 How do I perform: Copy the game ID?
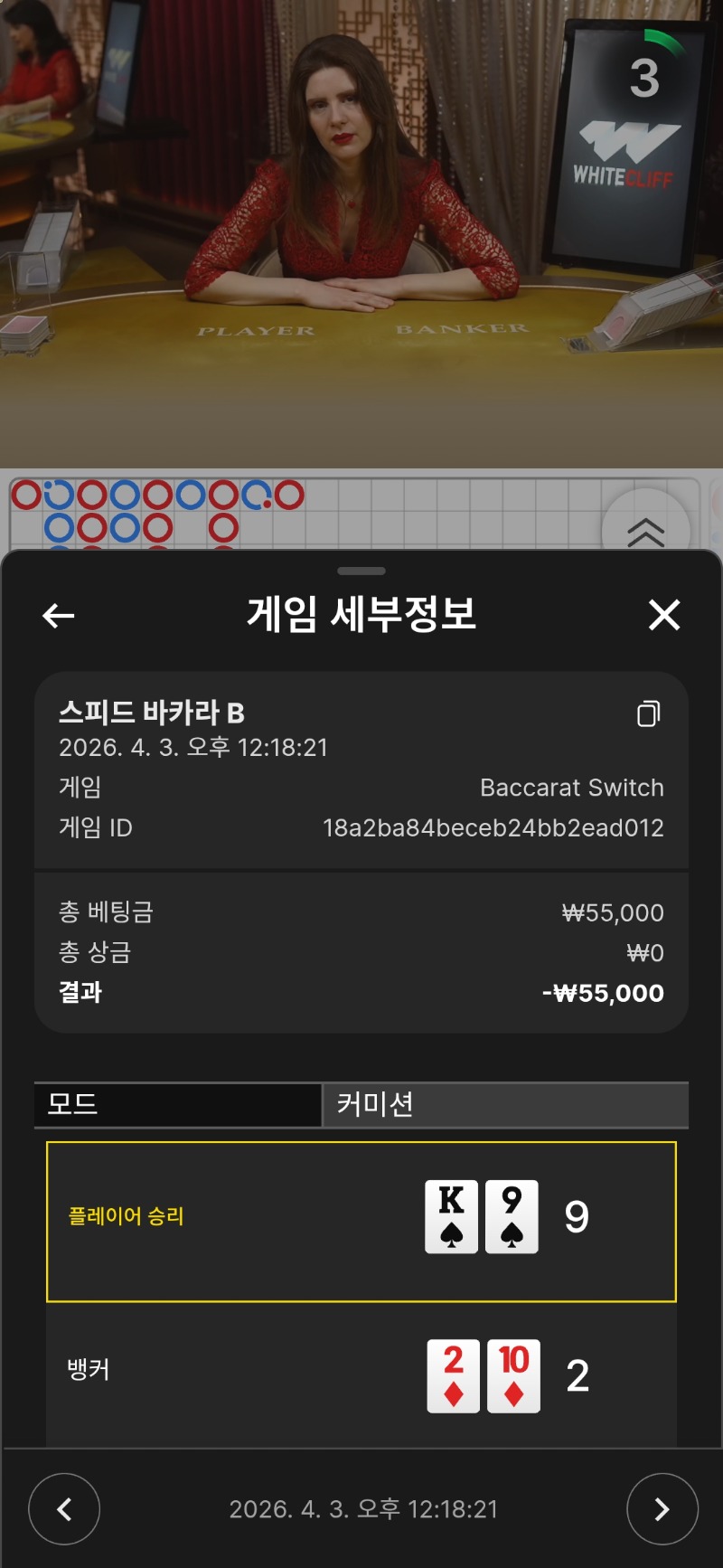click(648, 713)
